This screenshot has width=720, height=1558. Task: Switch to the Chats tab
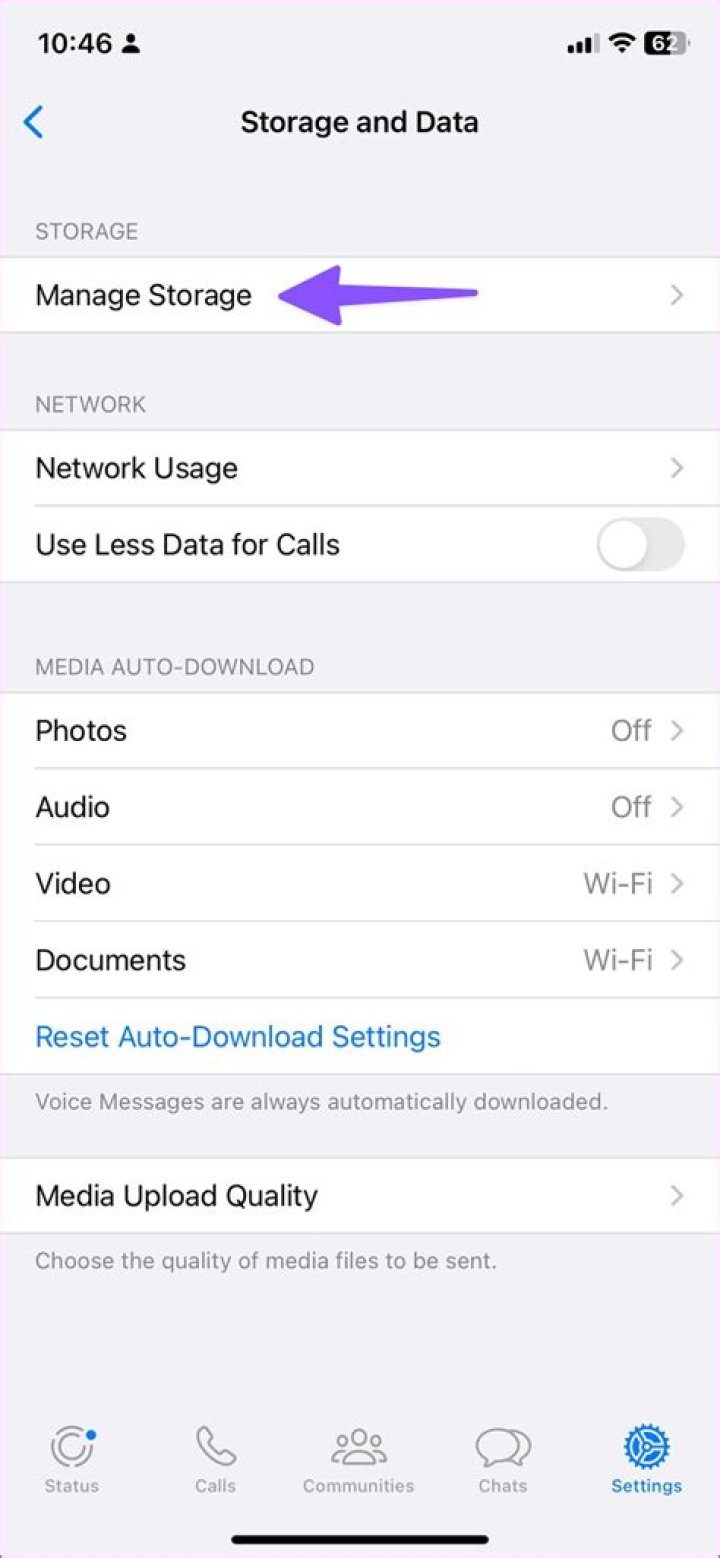click(x=502, y=1460)
